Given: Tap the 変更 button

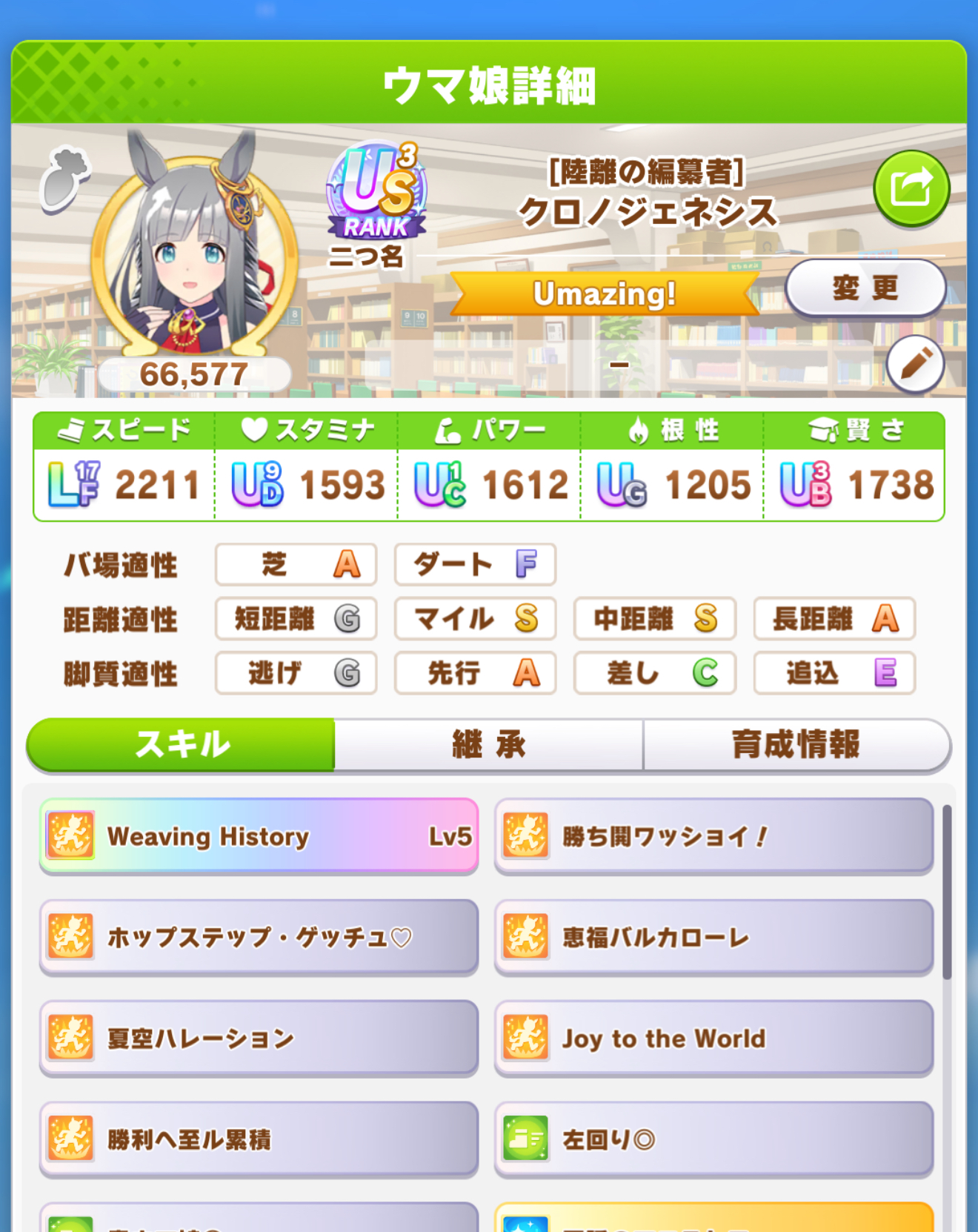Looking at the screenshot, I should (865, 288).
